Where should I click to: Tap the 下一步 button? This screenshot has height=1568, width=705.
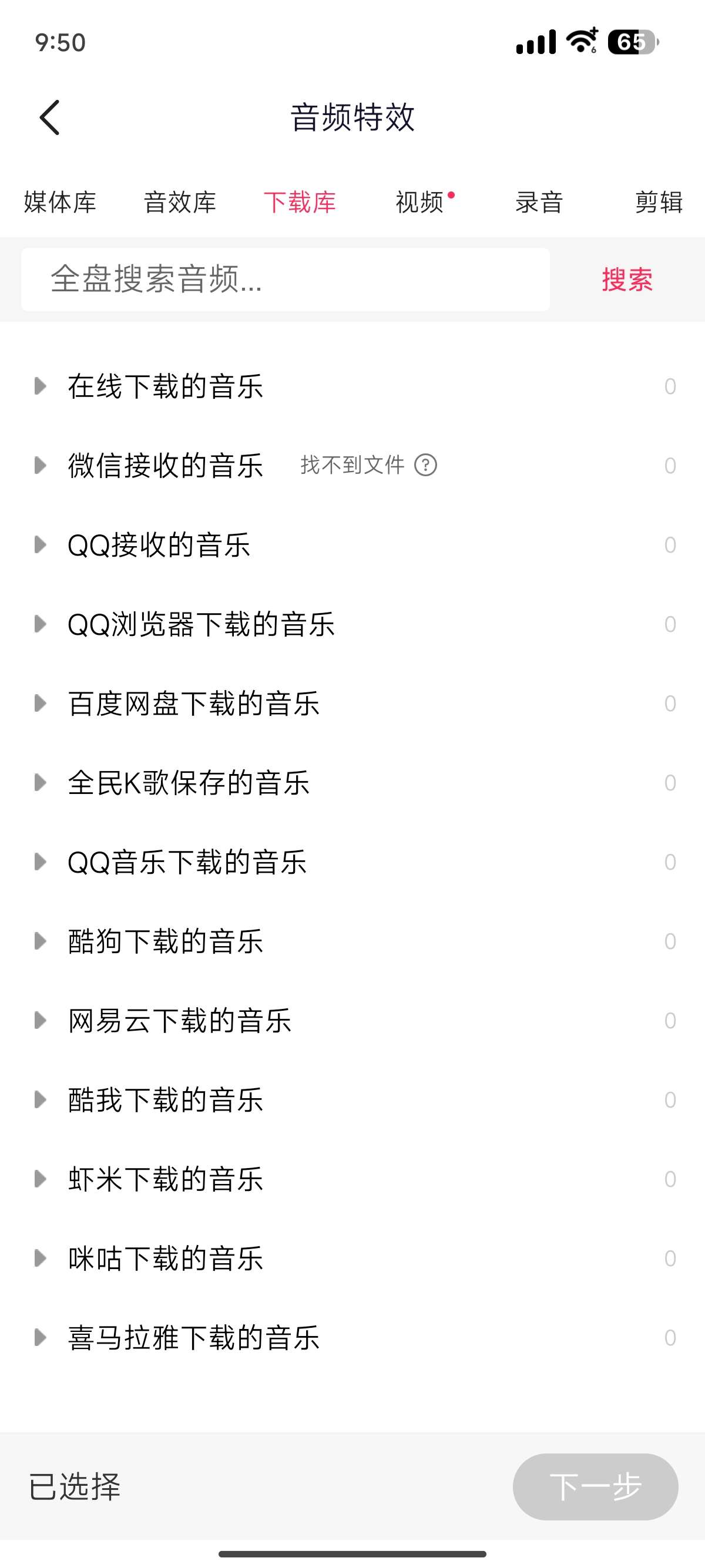(x=595, y=1486)
